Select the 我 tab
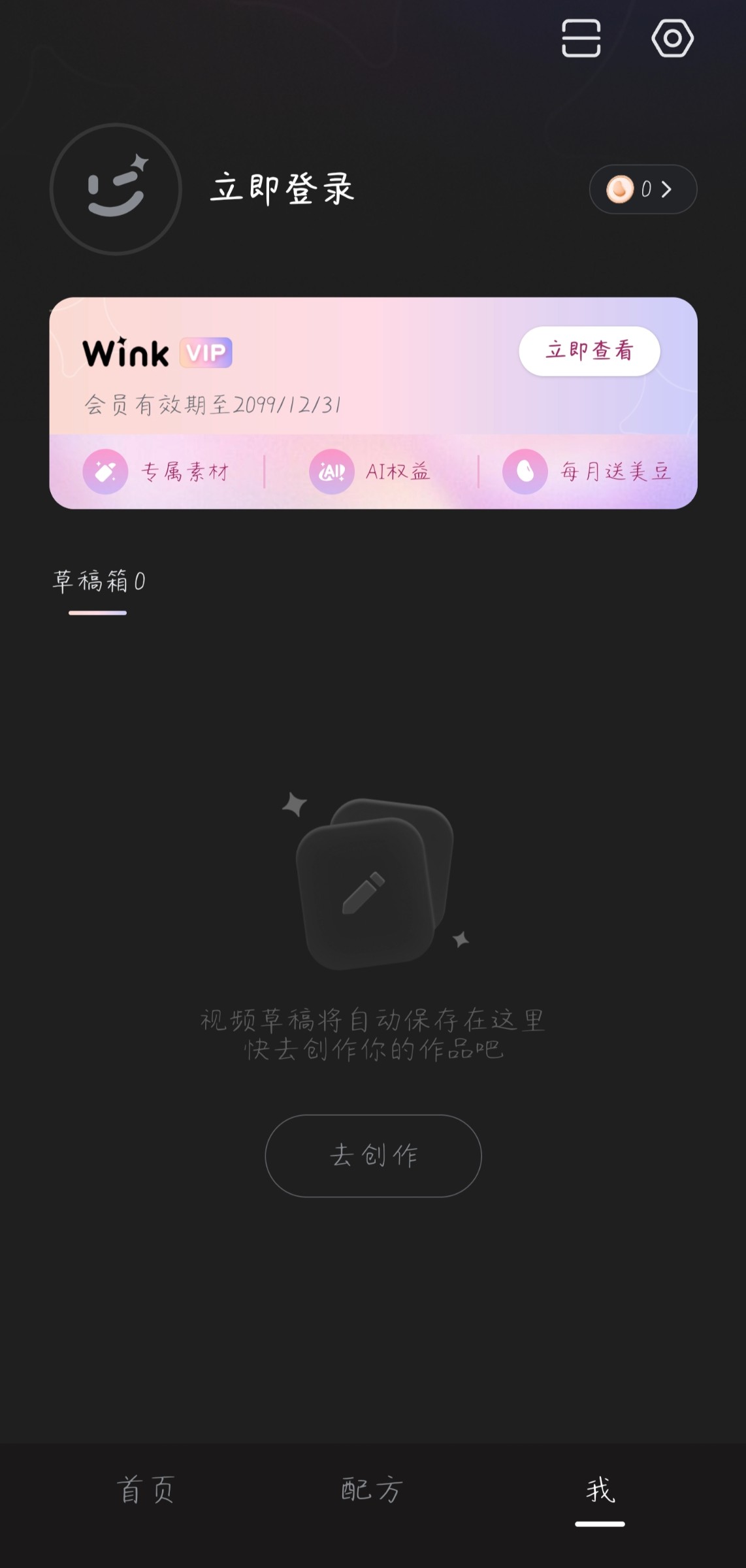746x1568 pixels. click(600, 1490)
